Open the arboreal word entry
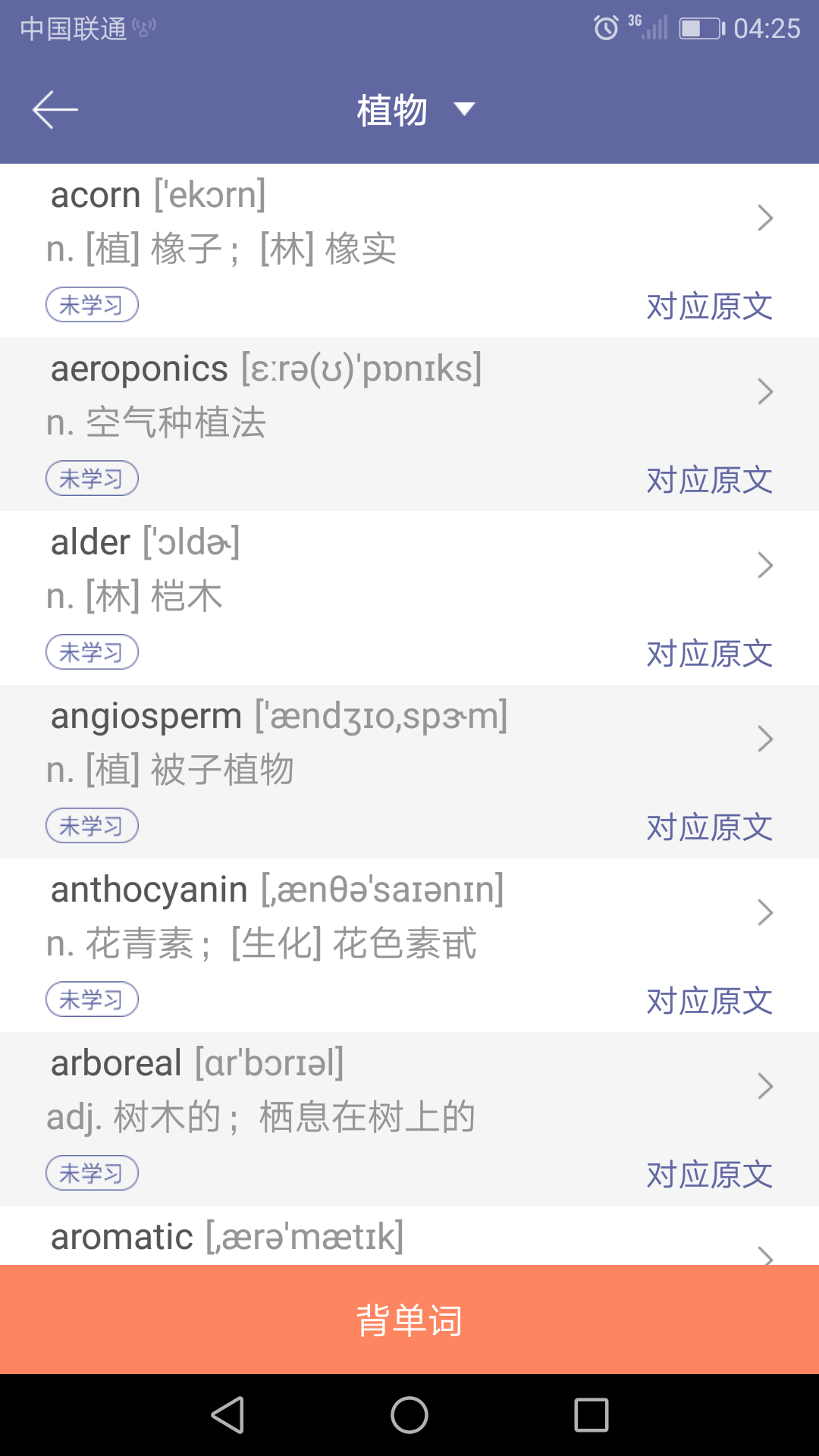819x1456 pixels. click(409, 1119)
